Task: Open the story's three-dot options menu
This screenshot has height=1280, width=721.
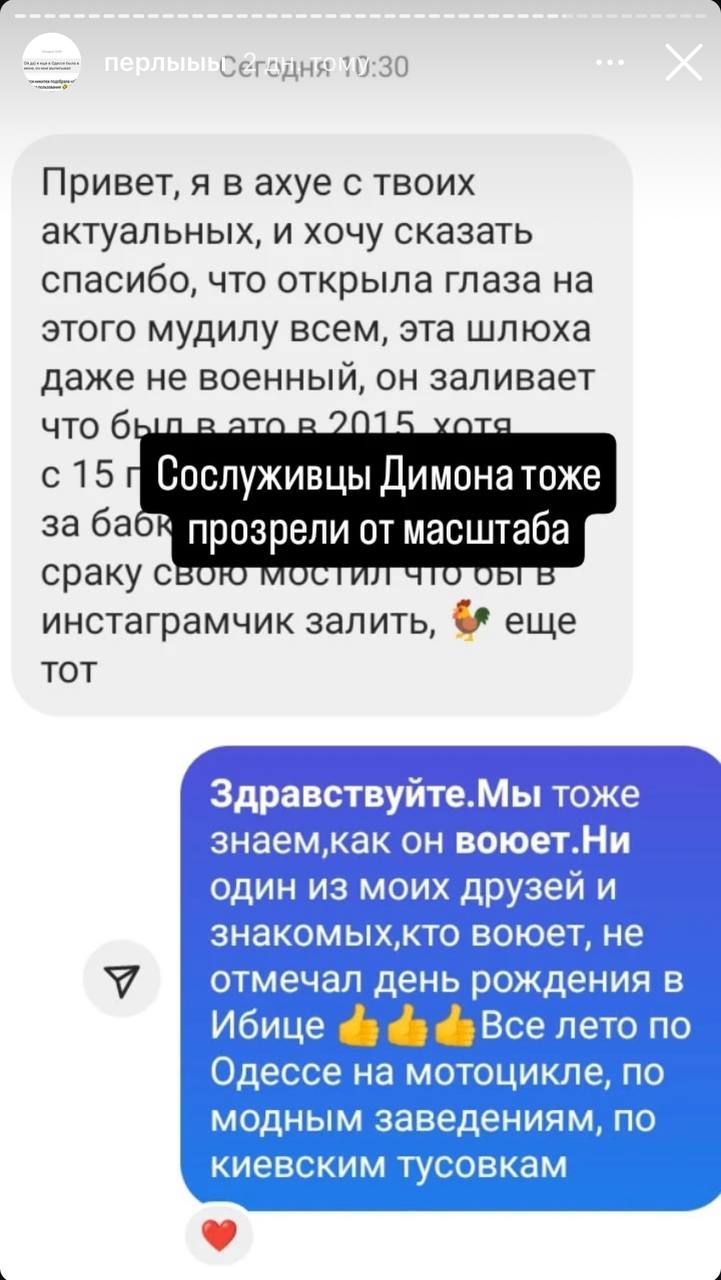Action: coord(610,63)
